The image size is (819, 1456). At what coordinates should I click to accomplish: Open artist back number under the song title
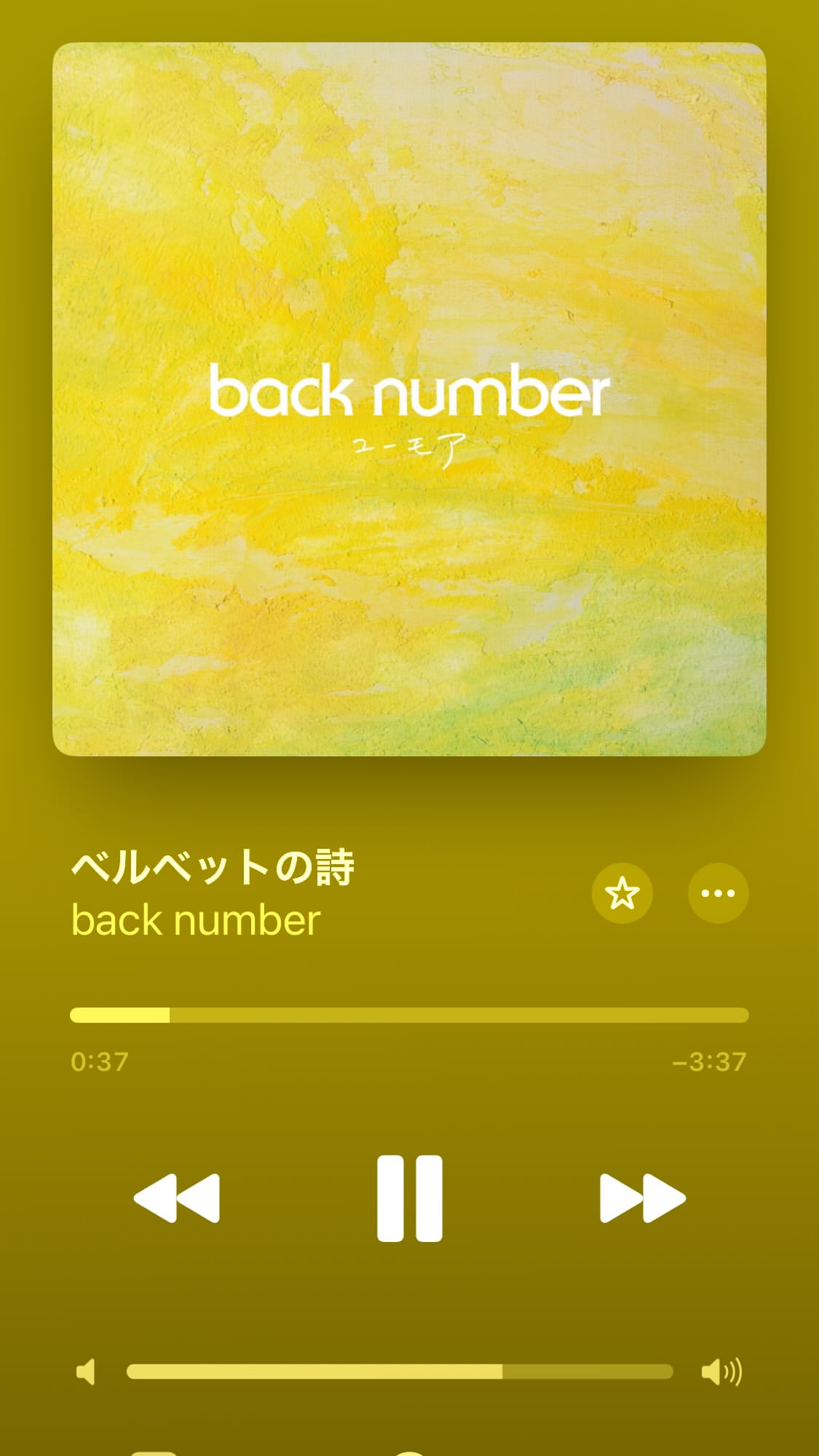click(196, 920)
